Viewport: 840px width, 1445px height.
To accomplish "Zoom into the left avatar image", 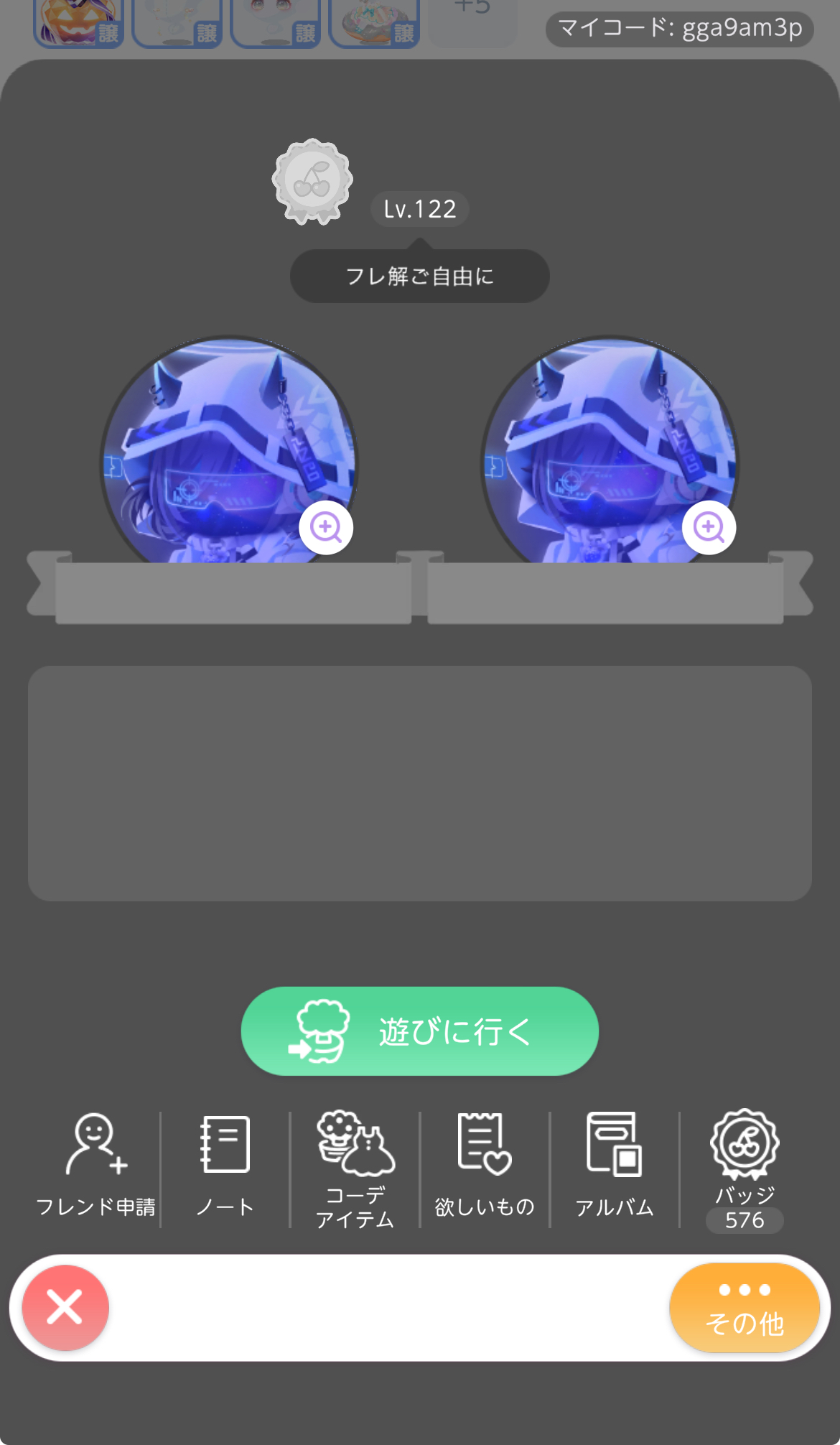I will pyautogui.click(x=326, y=528).
